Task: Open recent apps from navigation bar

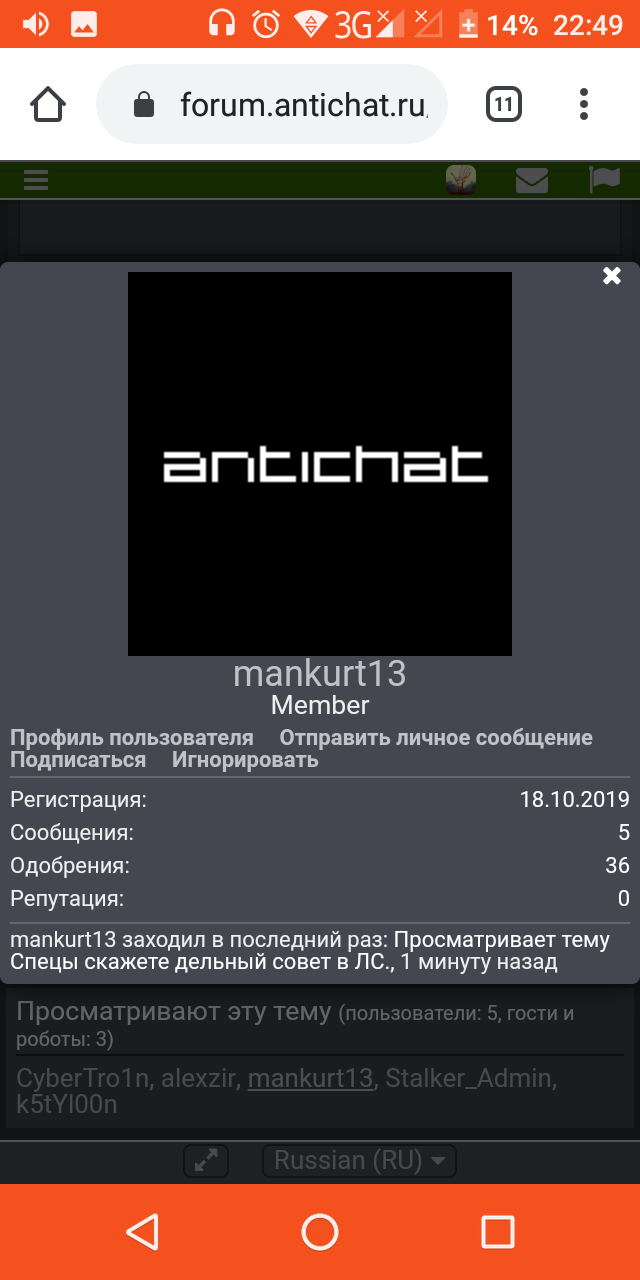Action: [x=497, y=1232]
